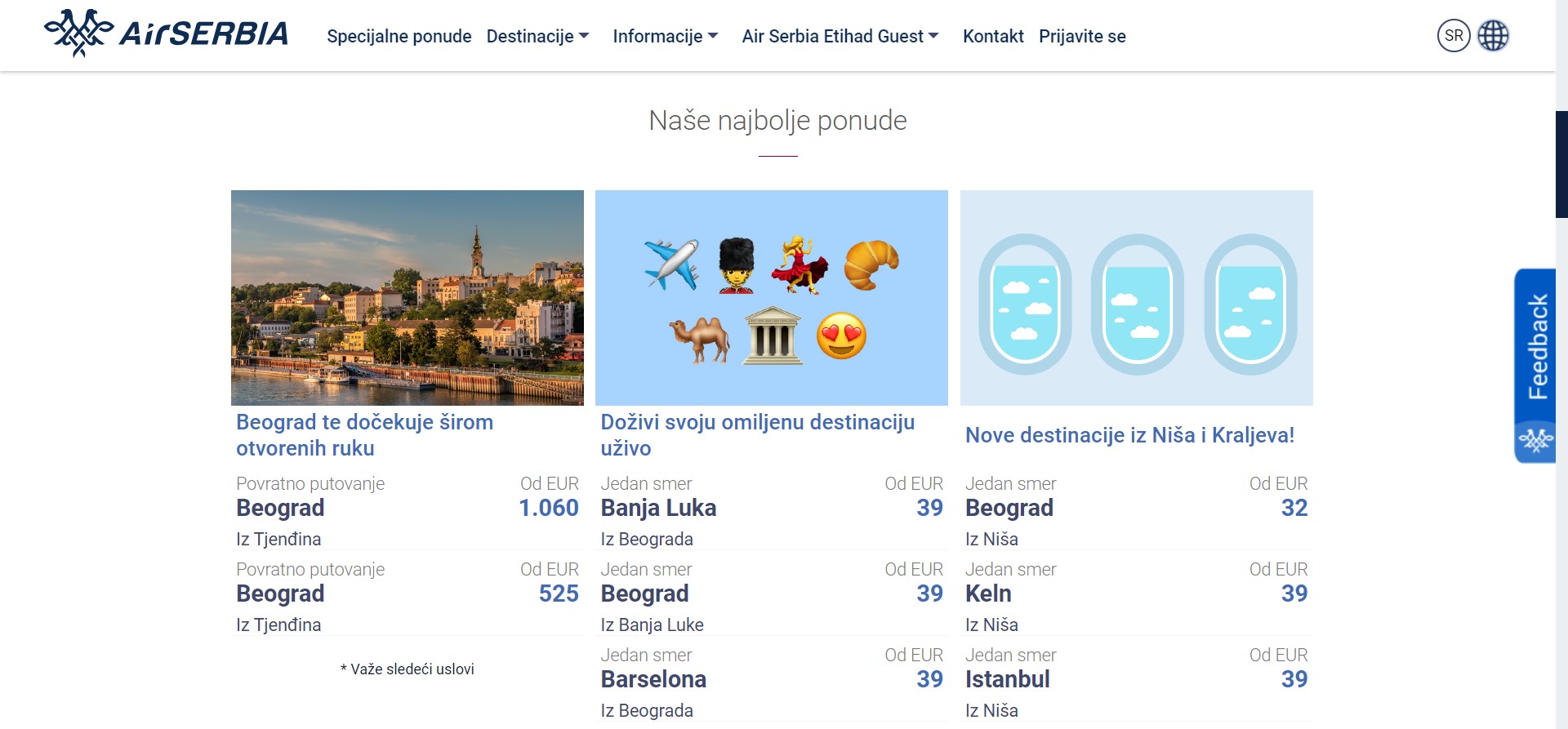Select Beograd round trip for EUR 1.060
The image size is (1568, 729).
point(407,509)
